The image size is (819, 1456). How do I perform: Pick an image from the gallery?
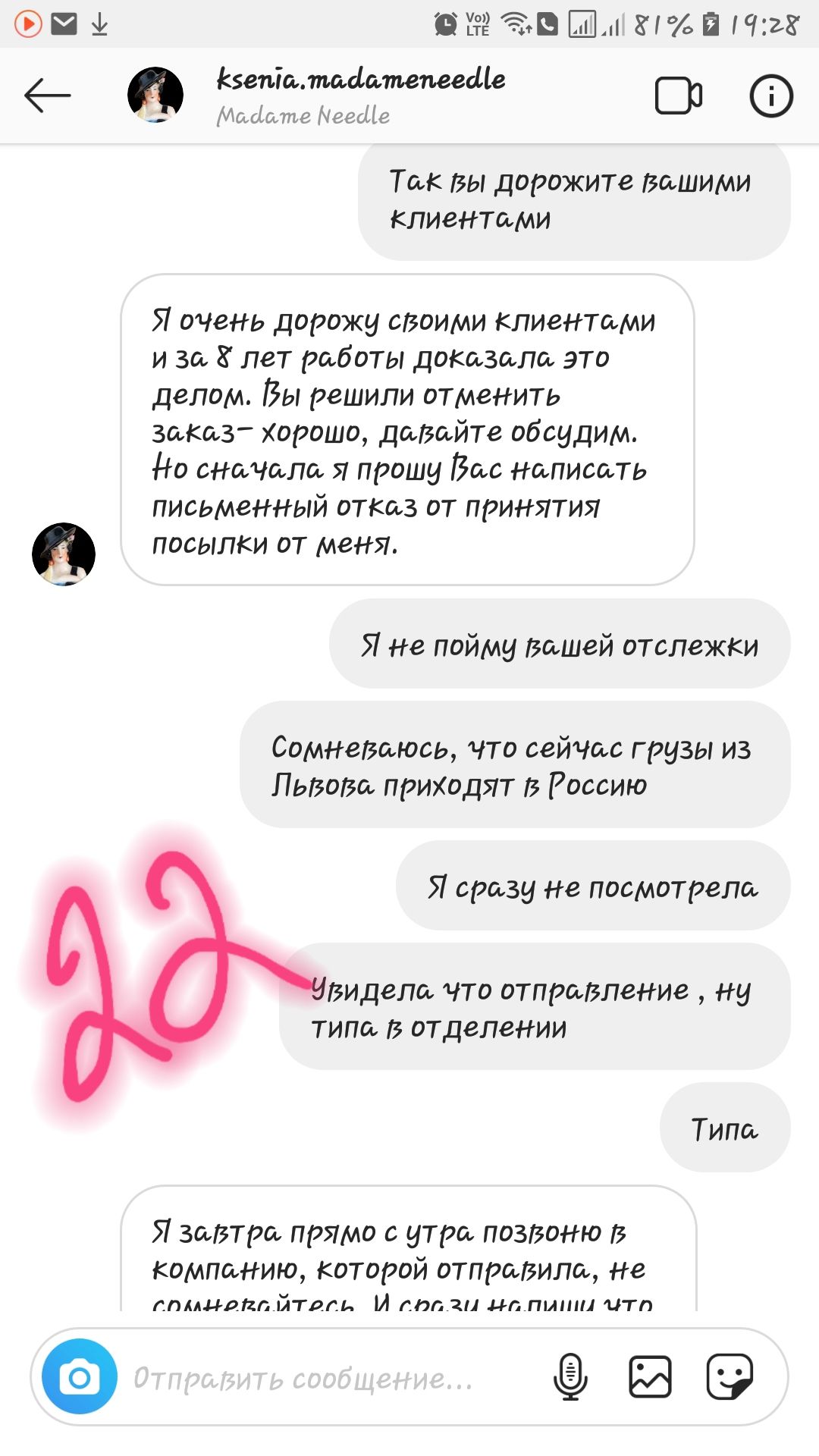click(x=650, y=1376)
